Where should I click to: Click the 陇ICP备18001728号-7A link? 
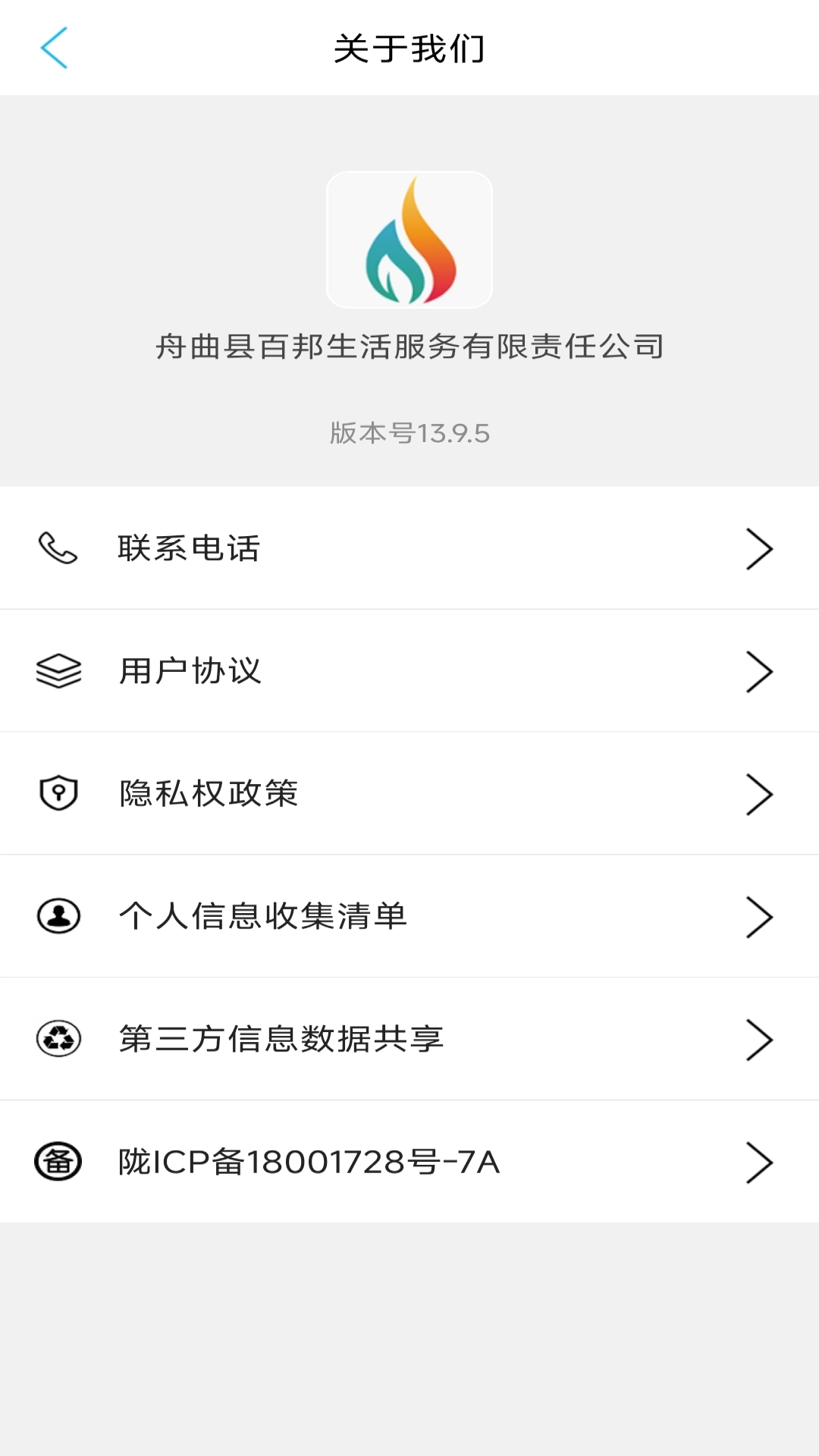click(307, 1162)
